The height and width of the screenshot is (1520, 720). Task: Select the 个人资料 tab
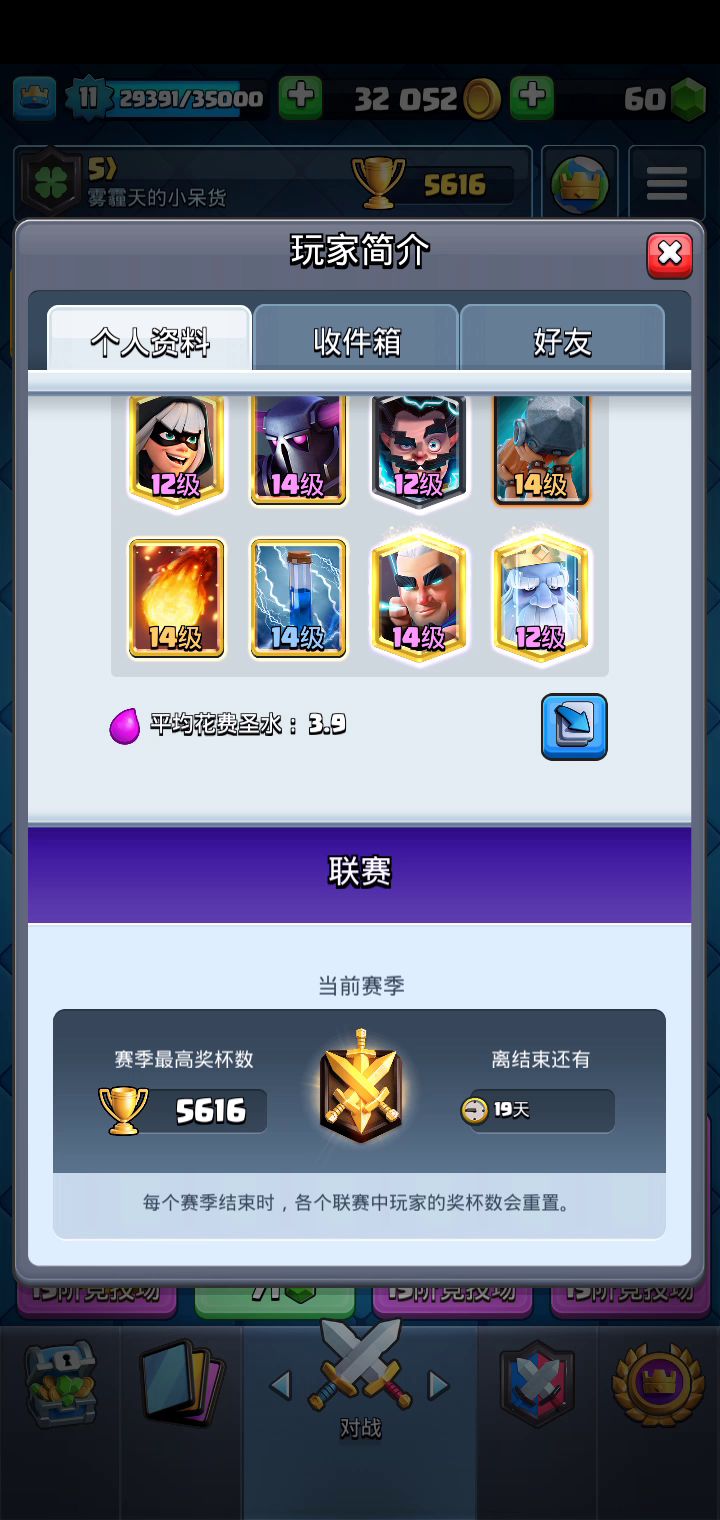point(150,342)
